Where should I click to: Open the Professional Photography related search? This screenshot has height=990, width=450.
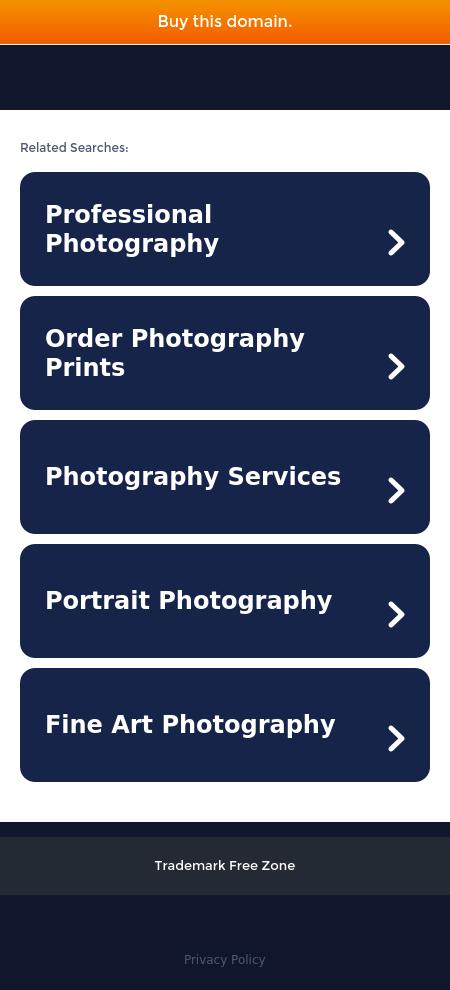tap(225, 229)
